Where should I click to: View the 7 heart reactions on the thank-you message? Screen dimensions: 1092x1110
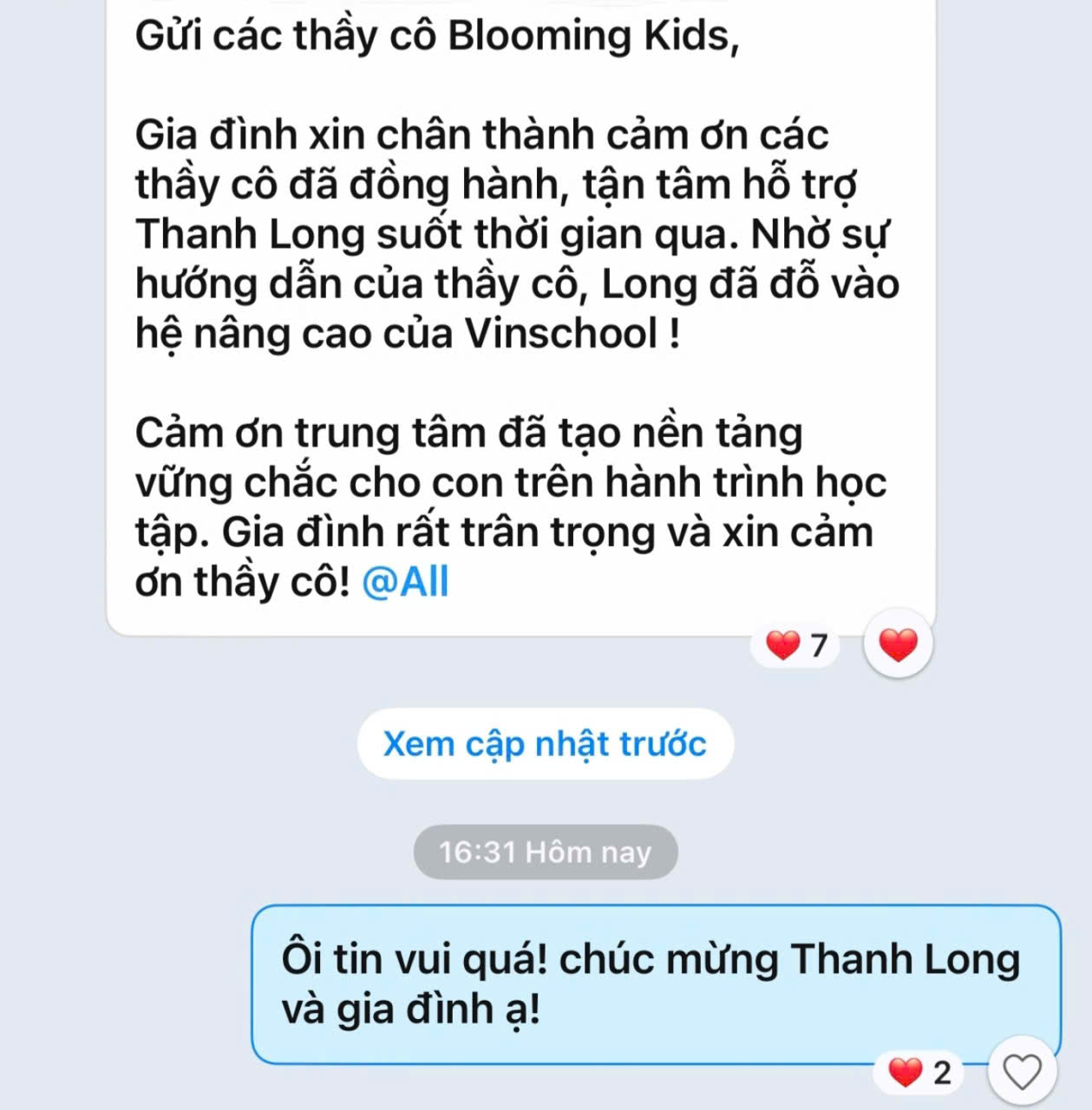[x=796, y=645]
